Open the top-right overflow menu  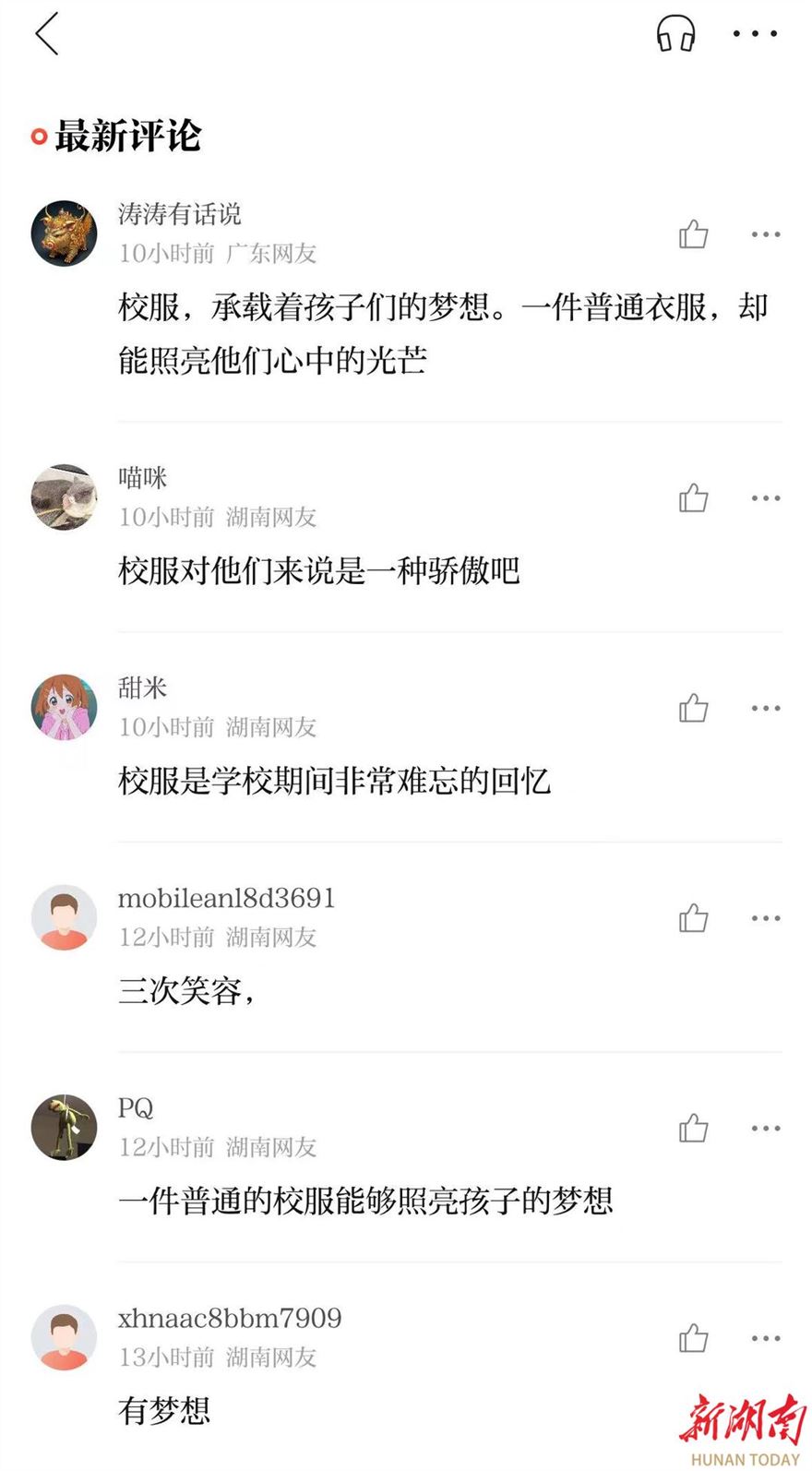point(755,34)
